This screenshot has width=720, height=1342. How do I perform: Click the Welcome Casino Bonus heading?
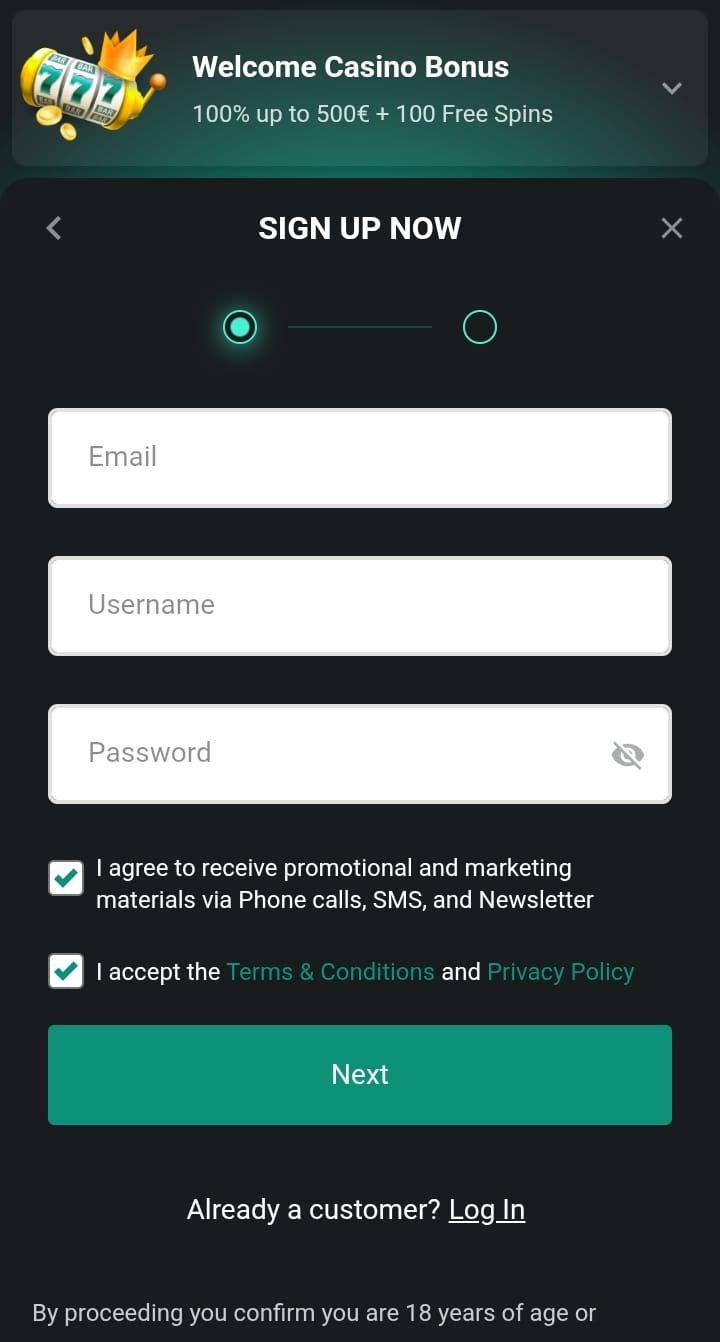coord(350,67)
